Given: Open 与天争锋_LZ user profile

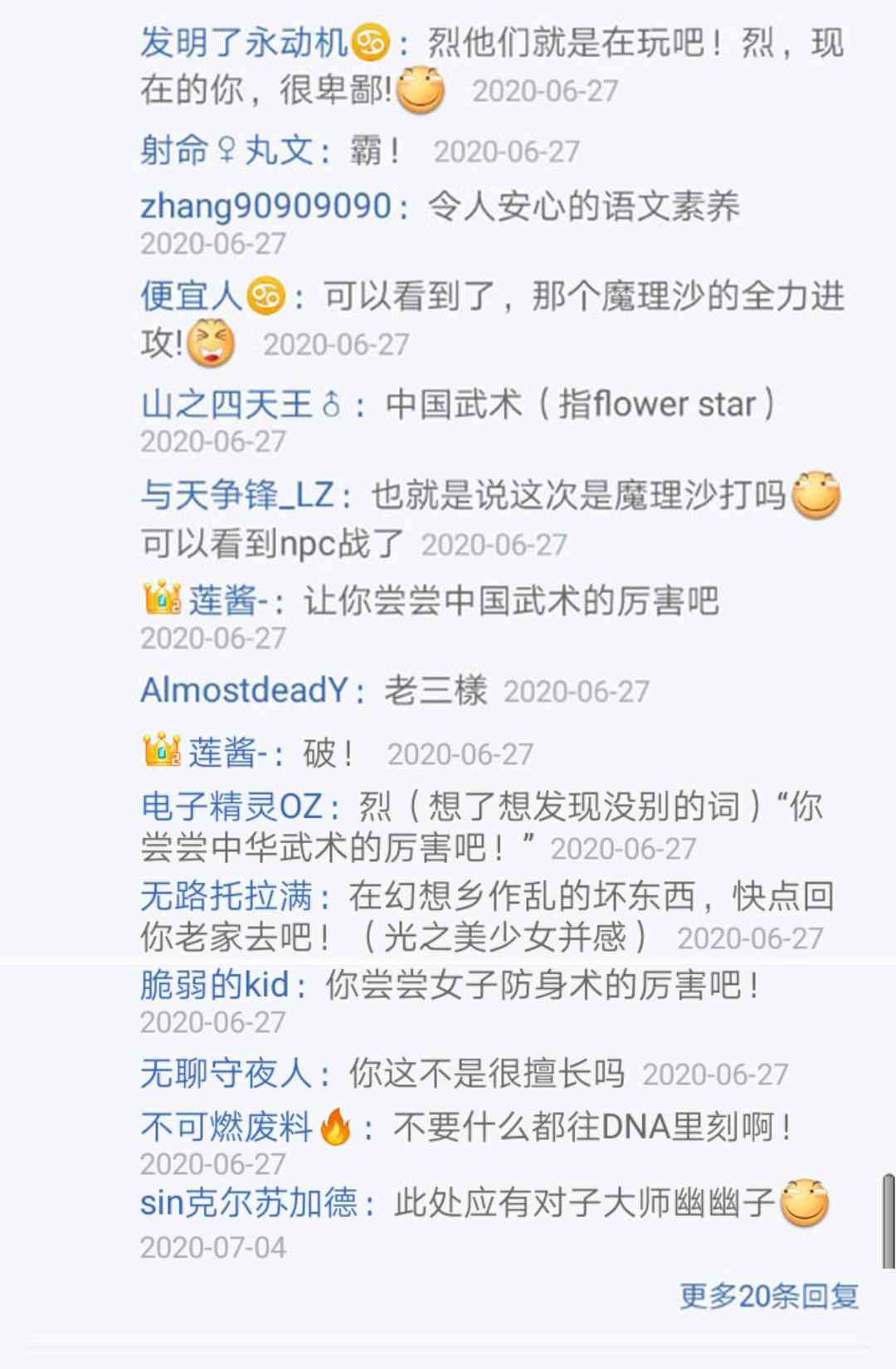Looking at the screenshot, I should pos(237,495).
